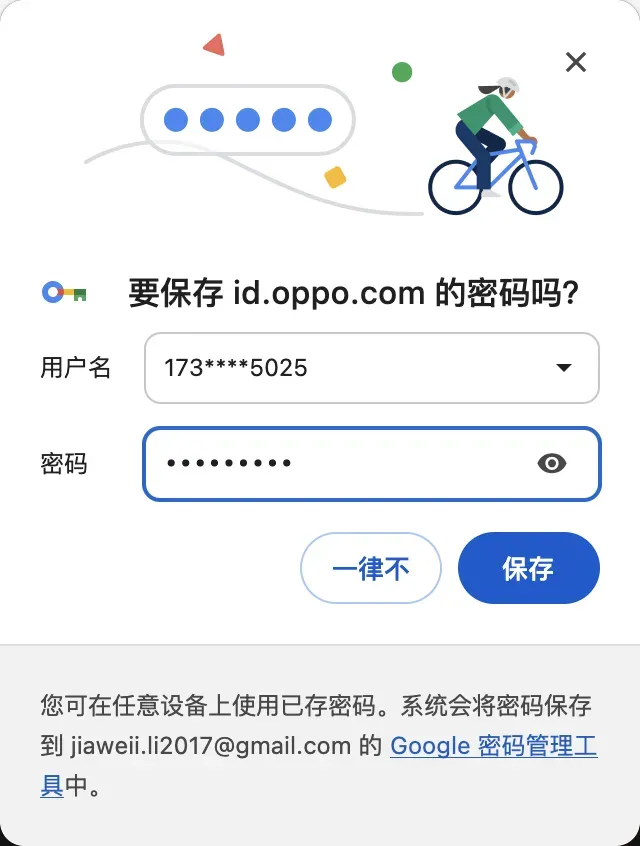This screenshot has height=846, width=640.
Task: Open the Google 密码管理工具 link
Action: (x=493, y=746)
